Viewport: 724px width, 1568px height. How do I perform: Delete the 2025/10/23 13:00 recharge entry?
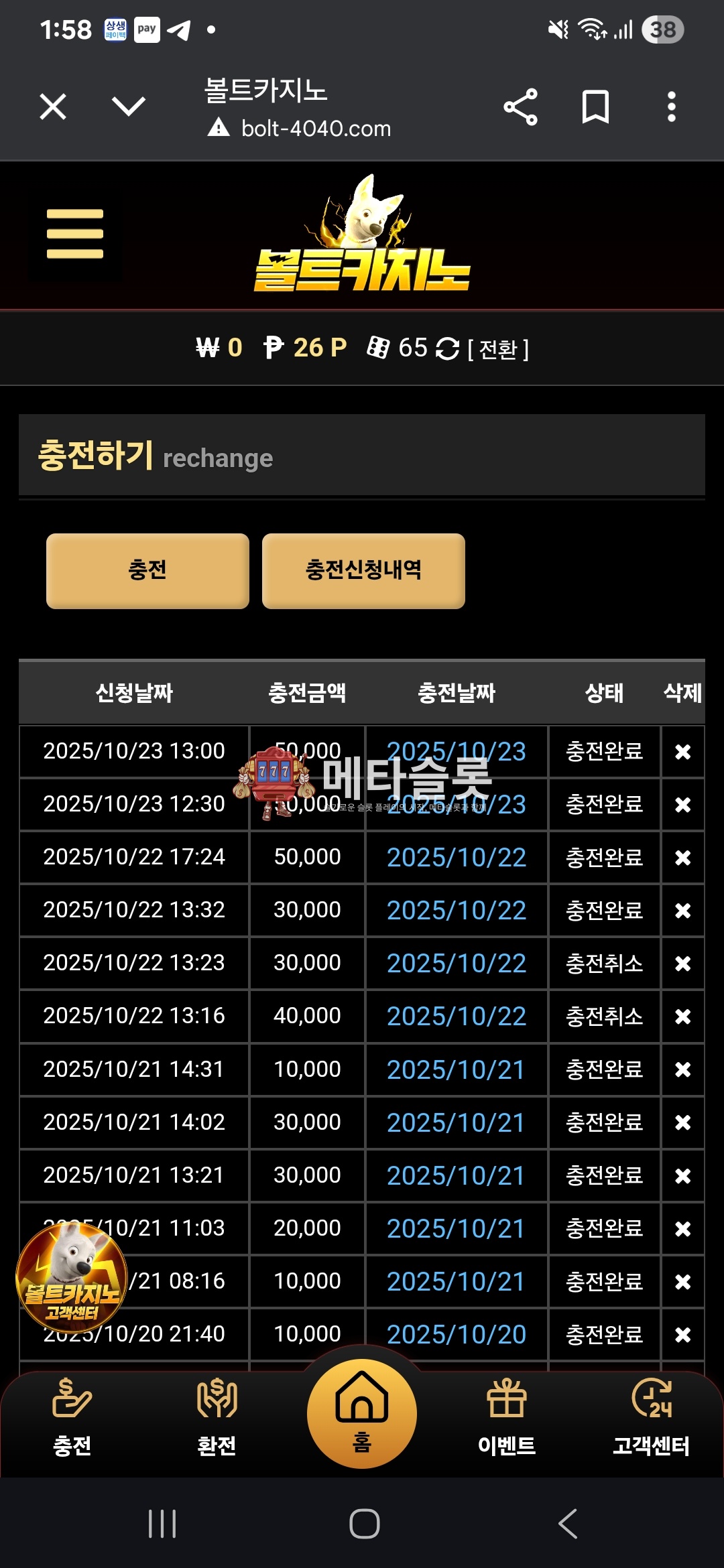click(x=682, y=752)
